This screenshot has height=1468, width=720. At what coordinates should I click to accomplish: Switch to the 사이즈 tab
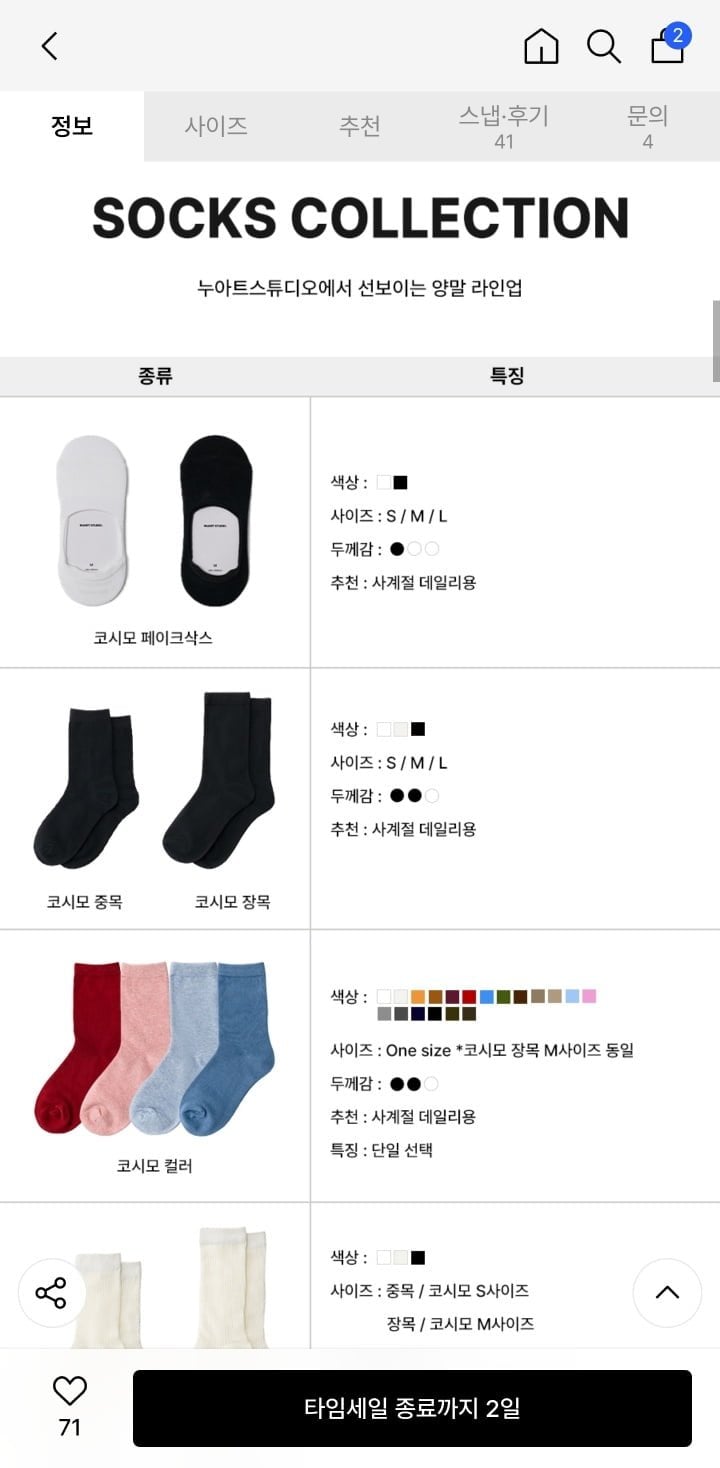coord(216,126)
